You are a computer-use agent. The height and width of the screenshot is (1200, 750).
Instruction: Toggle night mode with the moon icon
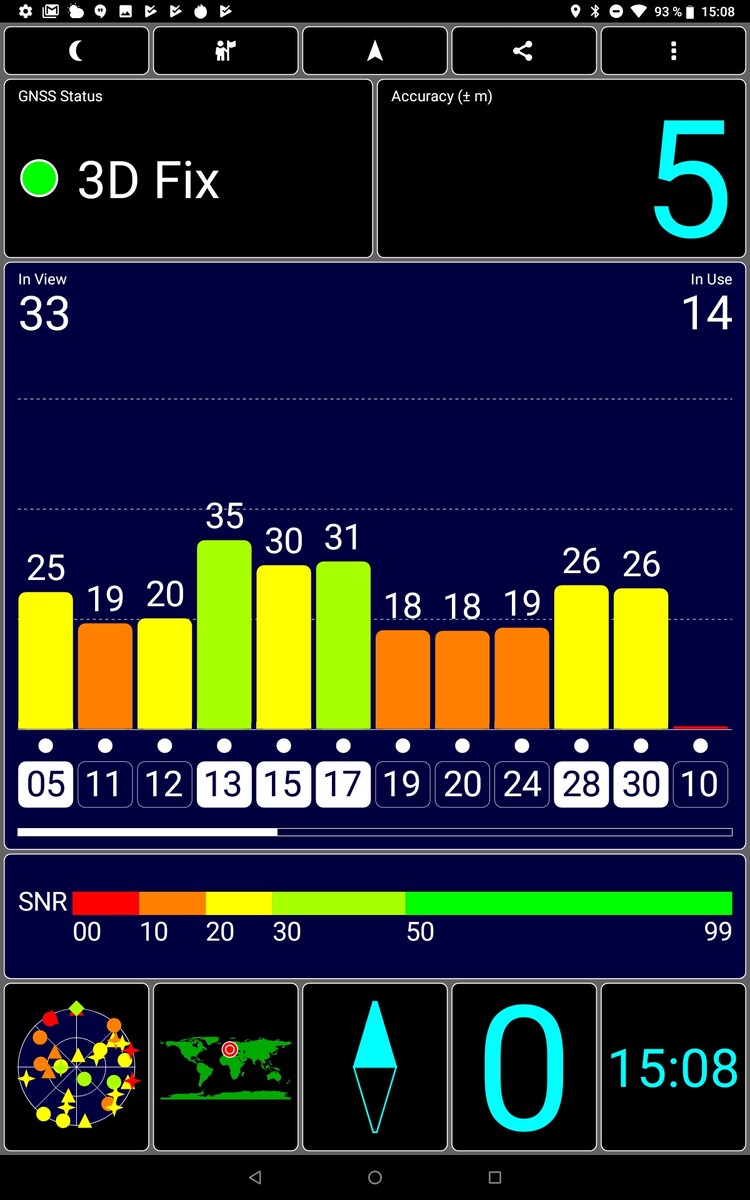point(76,51)
